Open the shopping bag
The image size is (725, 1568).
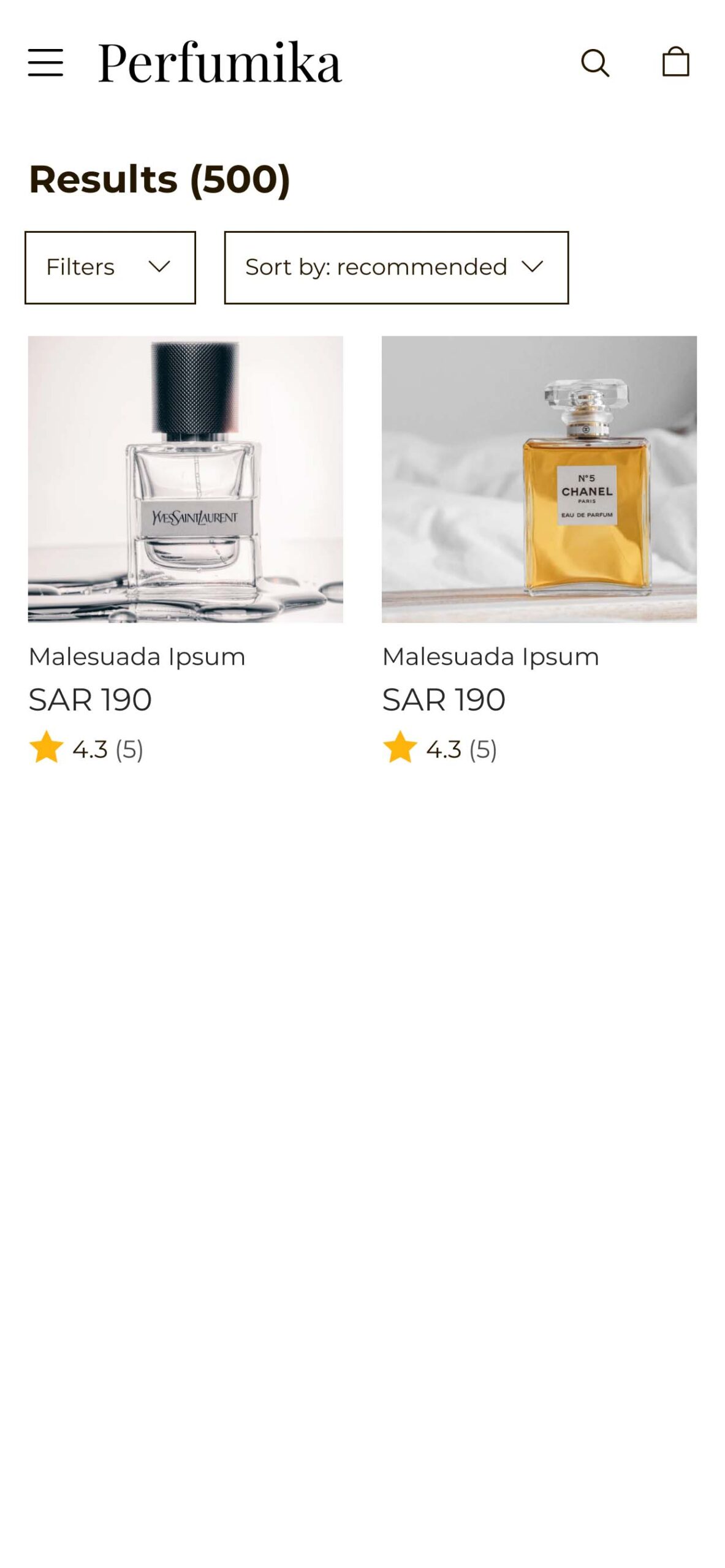pyautogui.click(x=675, y=62)
